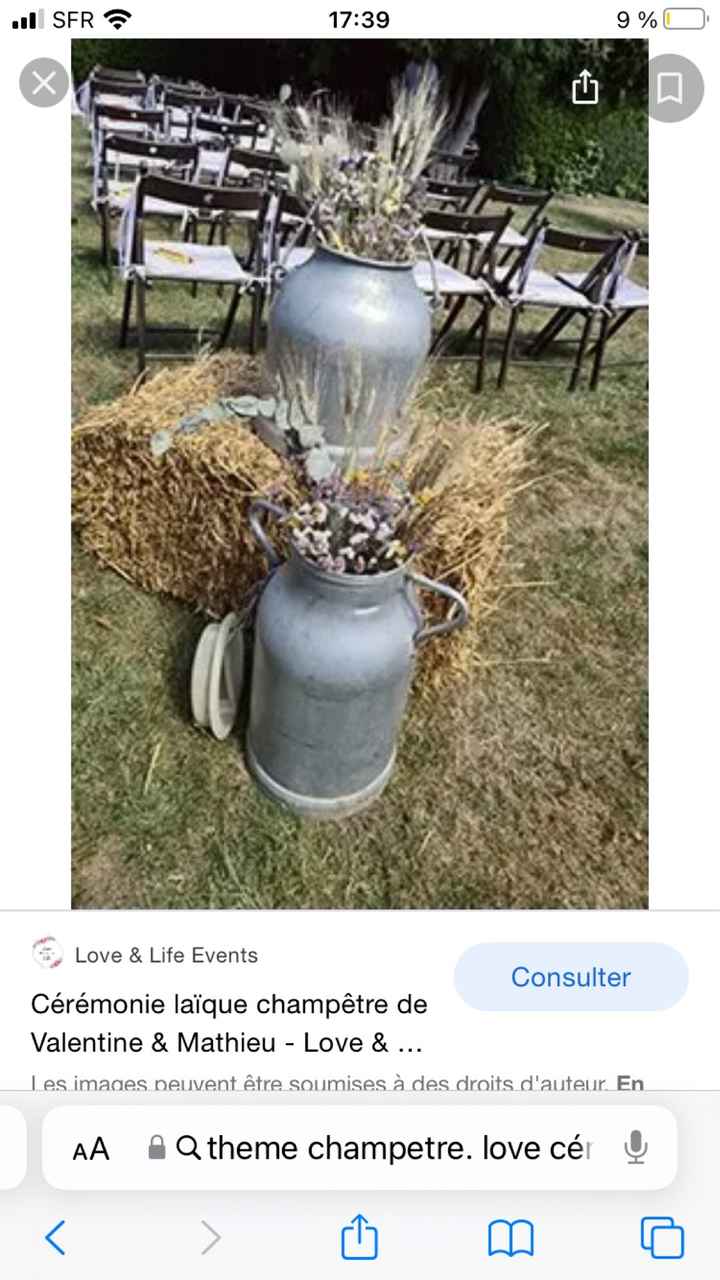This screenshot has height=1280, width=720.
Task: Open the Cérémonie laïque champêtre result link
Action: [228, 1023]
